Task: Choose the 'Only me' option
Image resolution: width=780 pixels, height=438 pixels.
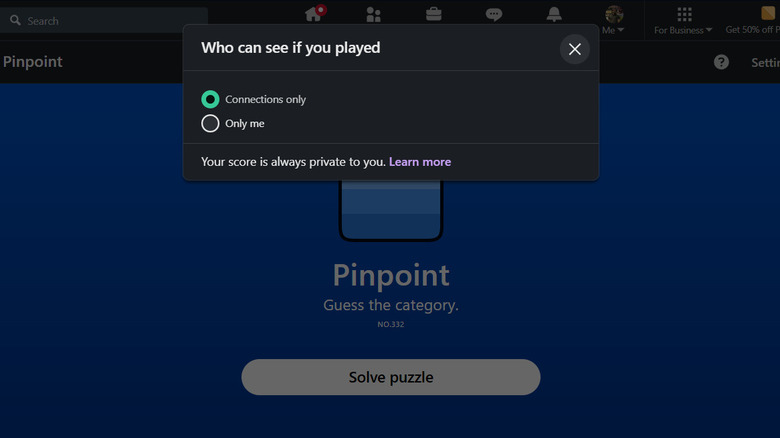Action: (210, 124)
